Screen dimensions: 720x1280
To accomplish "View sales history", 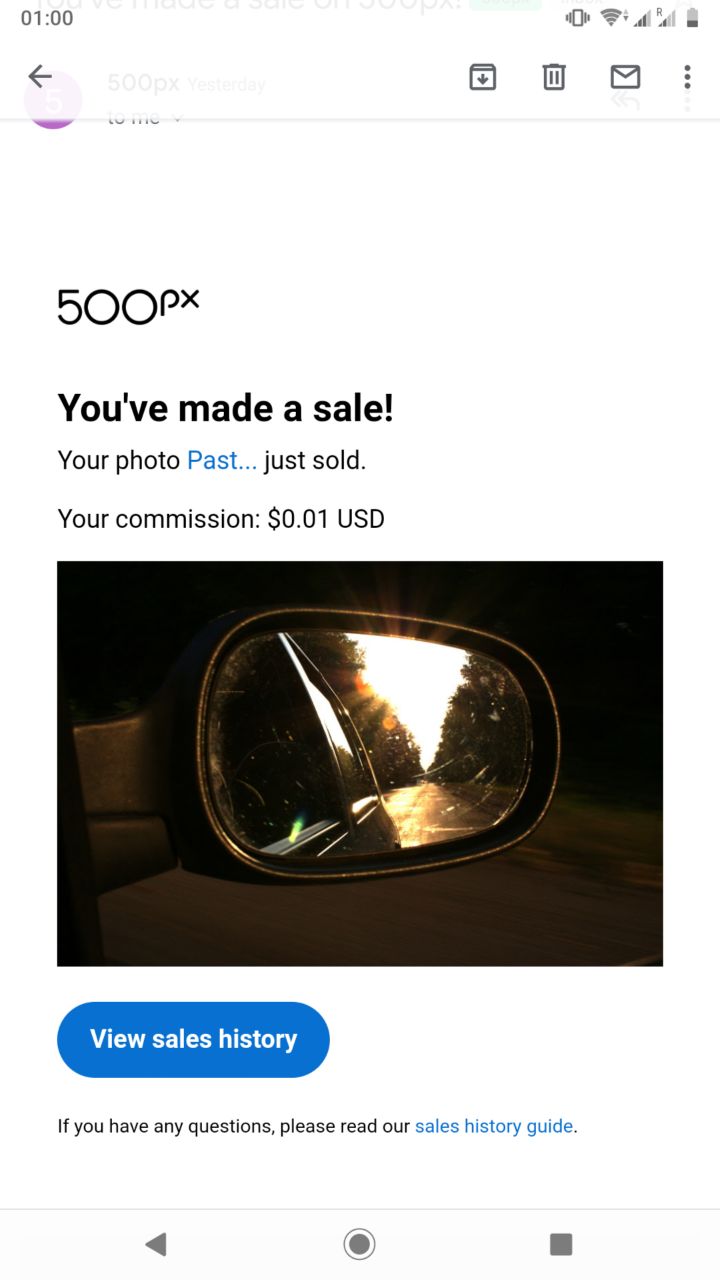I will [193, 1039].
